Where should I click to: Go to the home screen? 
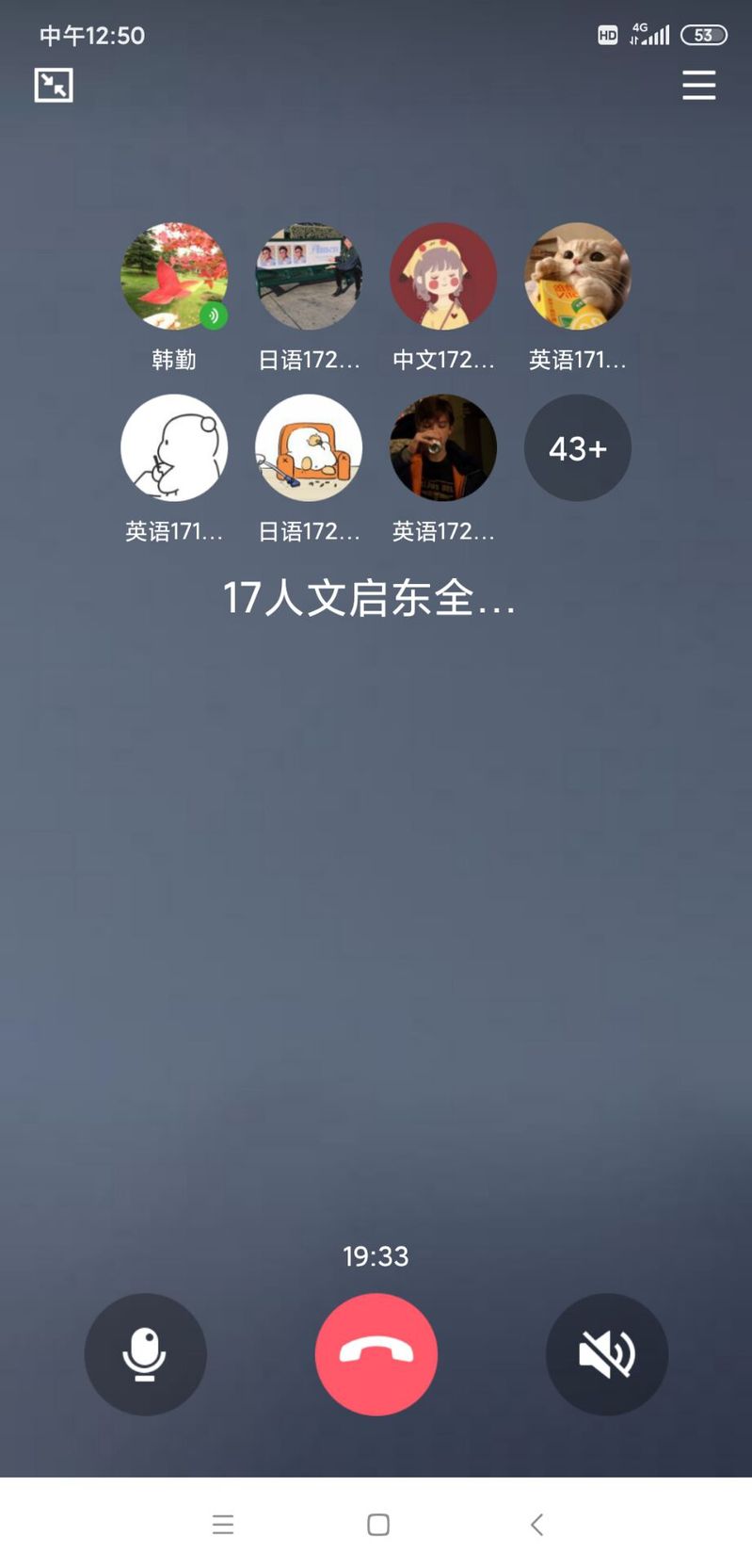pos(378,1524)
